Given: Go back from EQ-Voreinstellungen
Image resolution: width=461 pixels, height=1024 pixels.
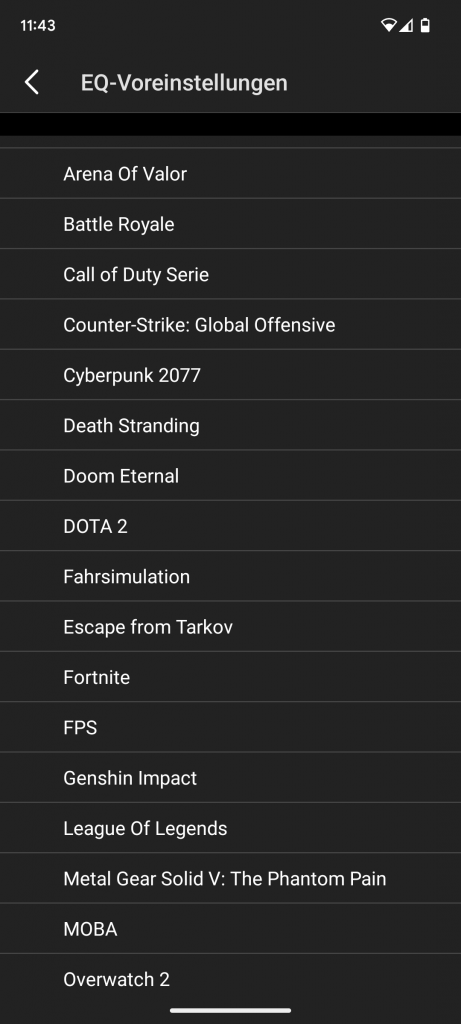Looking at the screenshot, I should 31,83.
